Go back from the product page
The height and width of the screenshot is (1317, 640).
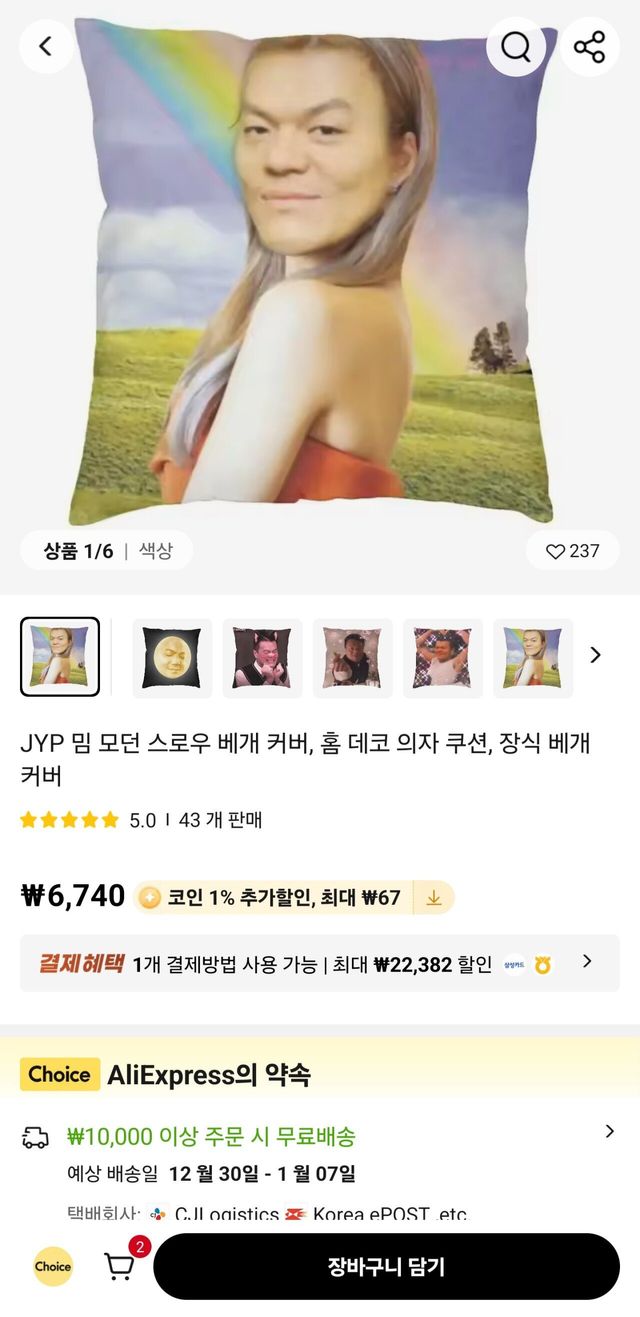[46, 46]
